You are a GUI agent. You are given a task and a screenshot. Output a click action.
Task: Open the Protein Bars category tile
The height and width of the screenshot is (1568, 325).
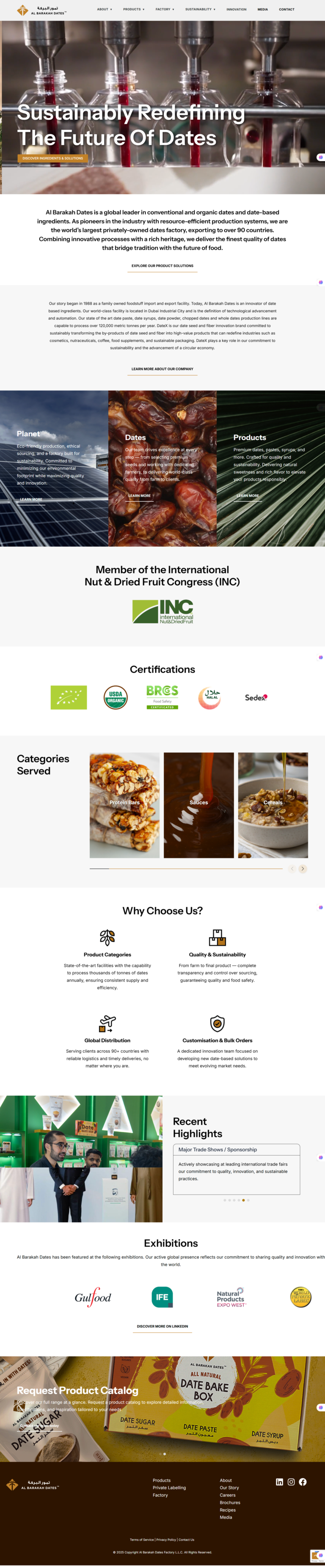[124, 805]
